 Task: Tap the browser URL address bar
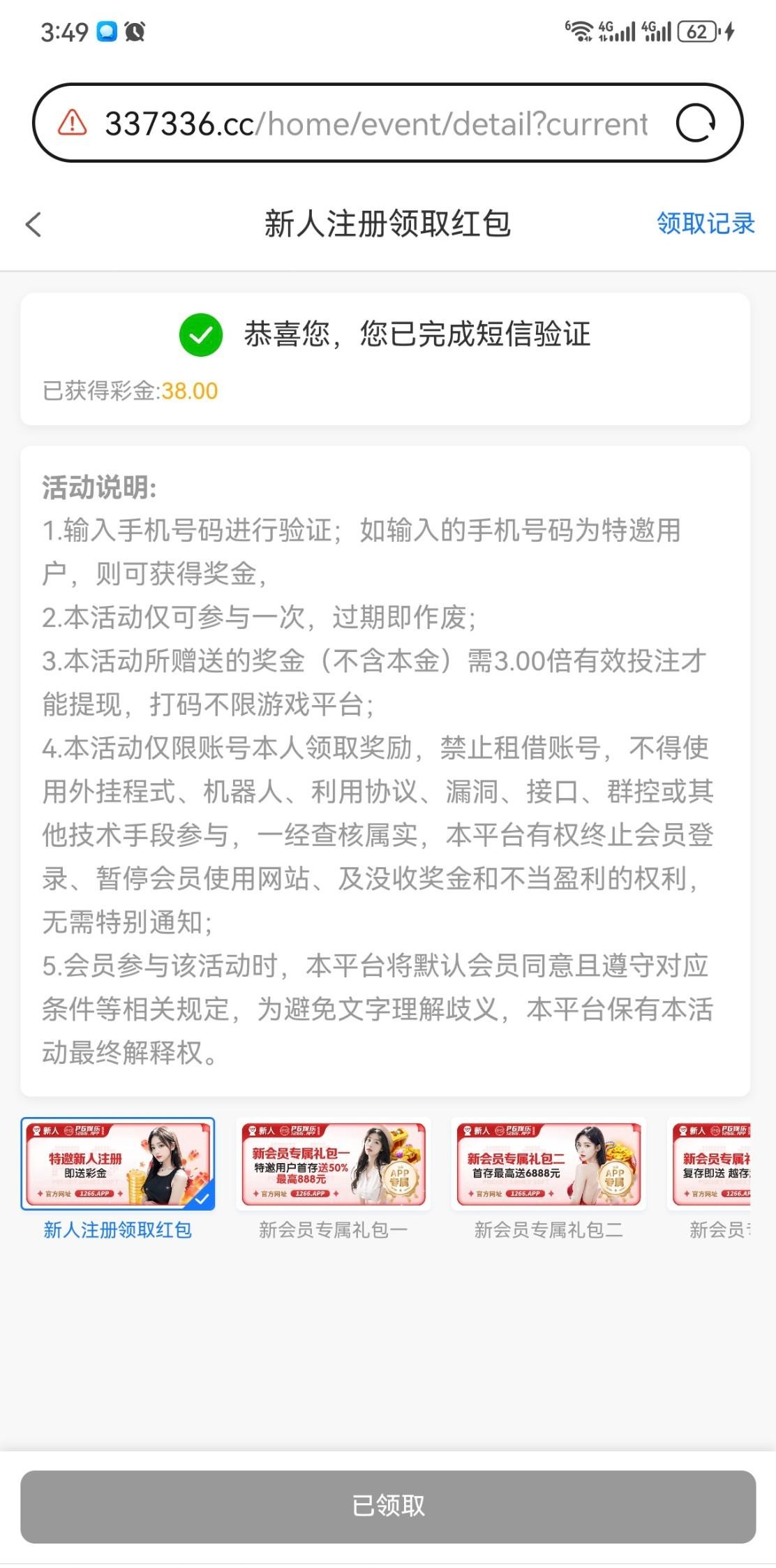377,124
